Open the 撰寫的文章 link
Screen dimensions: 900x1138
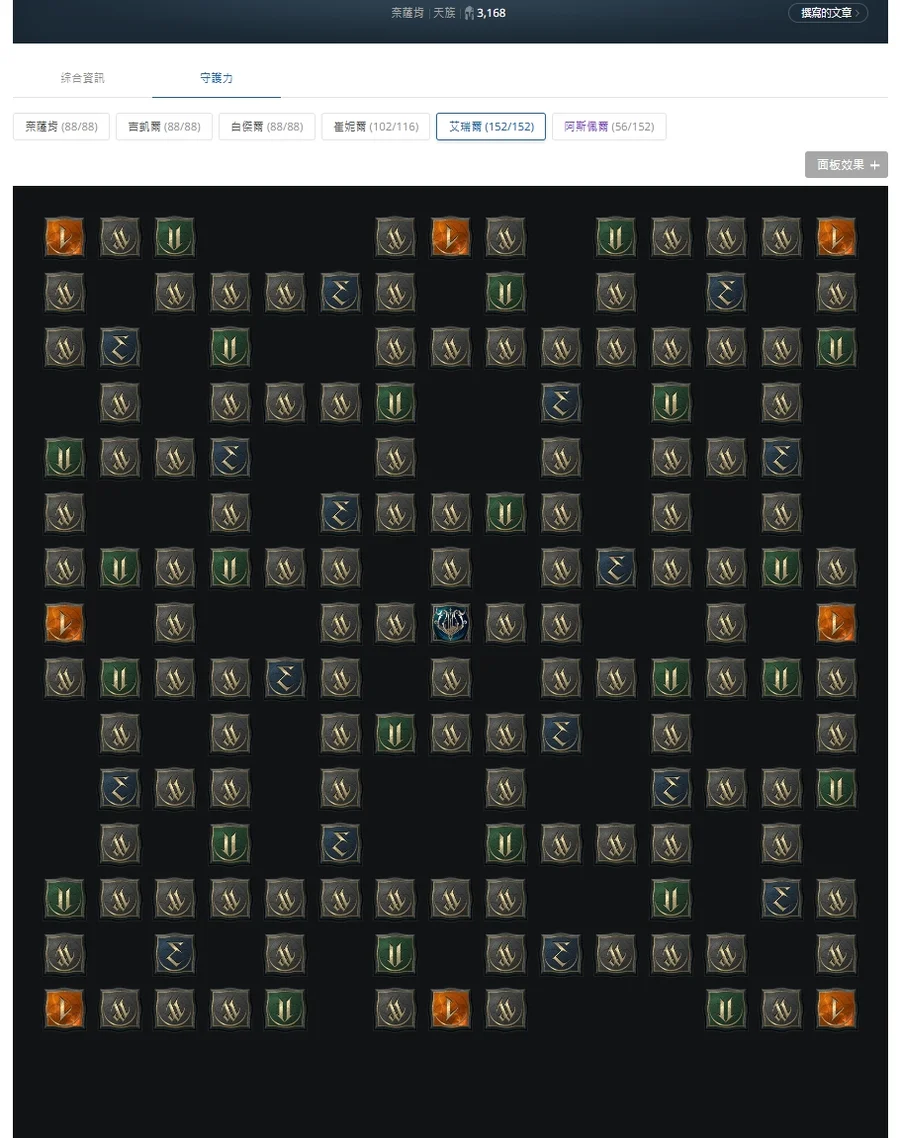tap(827, 13)
